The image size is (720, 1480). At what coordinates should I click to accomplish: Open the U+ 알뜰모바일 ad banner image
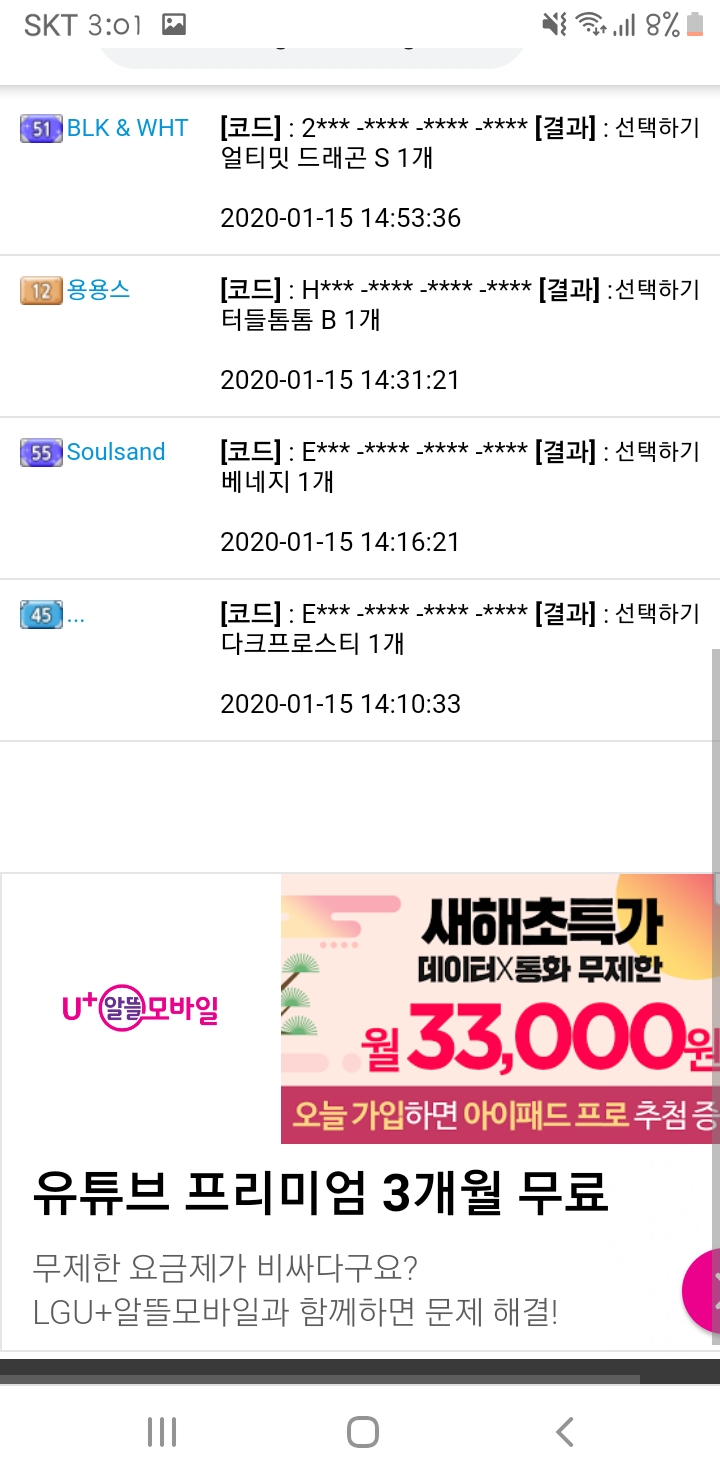pos(498,1008)
